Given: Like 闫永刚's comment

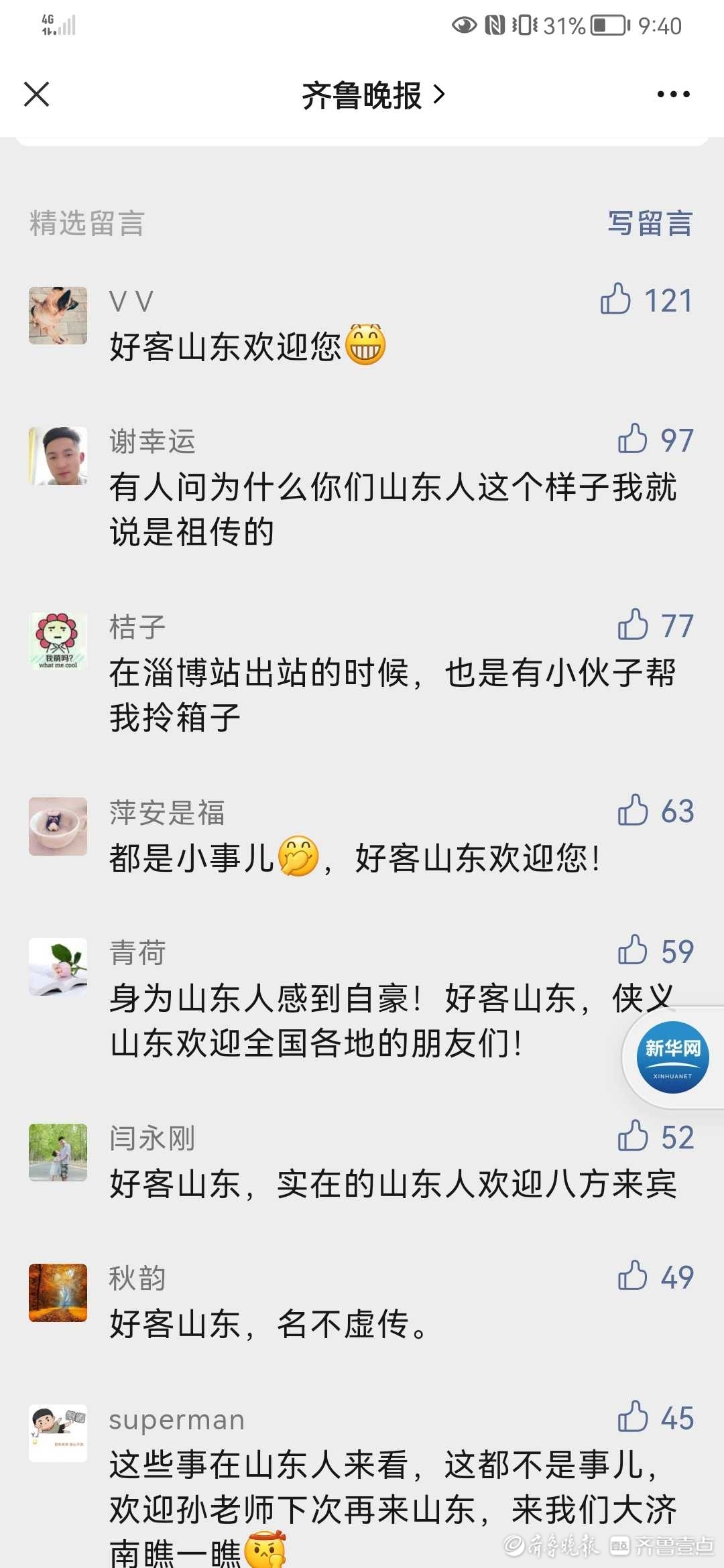Looking at the screenshot, I should [633, 1136].
